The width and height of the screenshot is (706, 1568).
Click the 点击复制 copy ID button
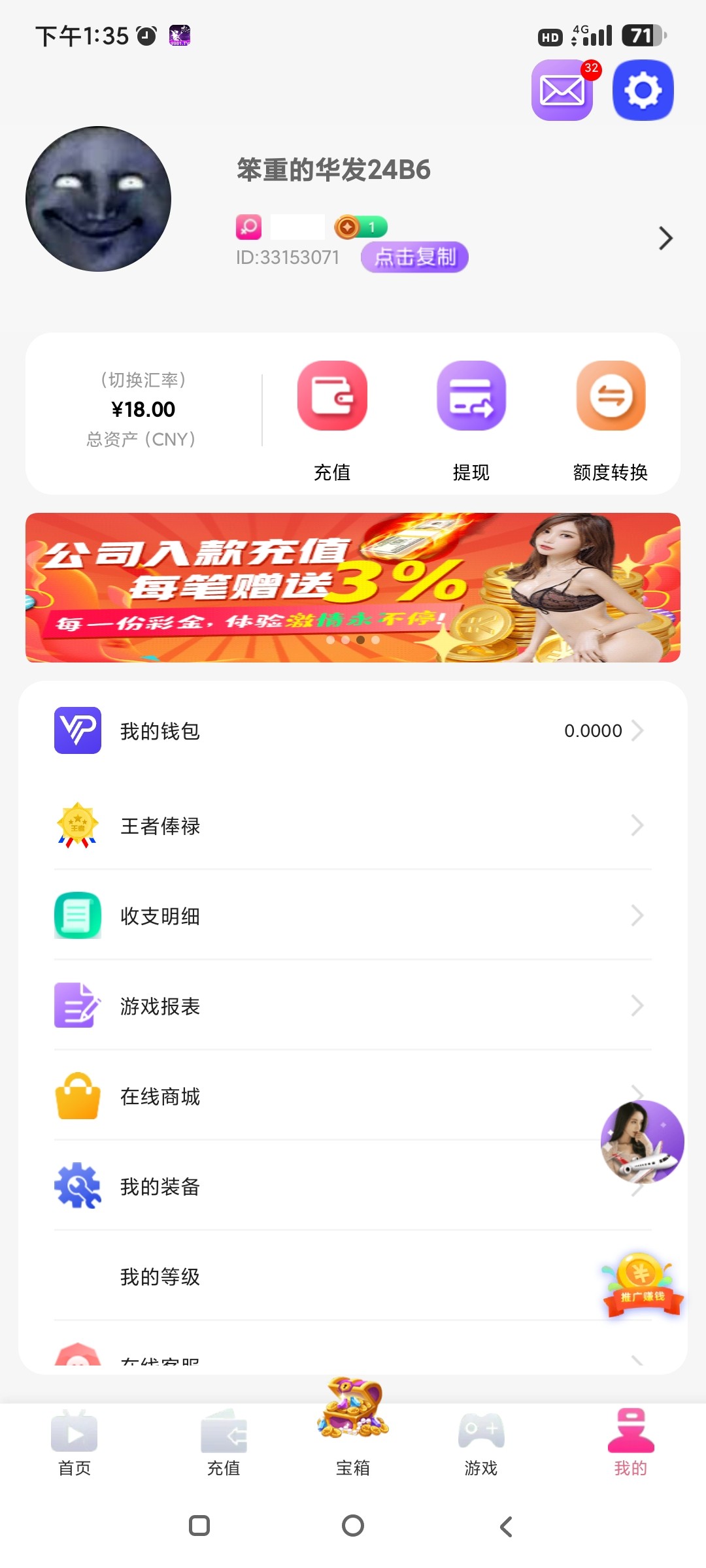(x=414, y=257)
